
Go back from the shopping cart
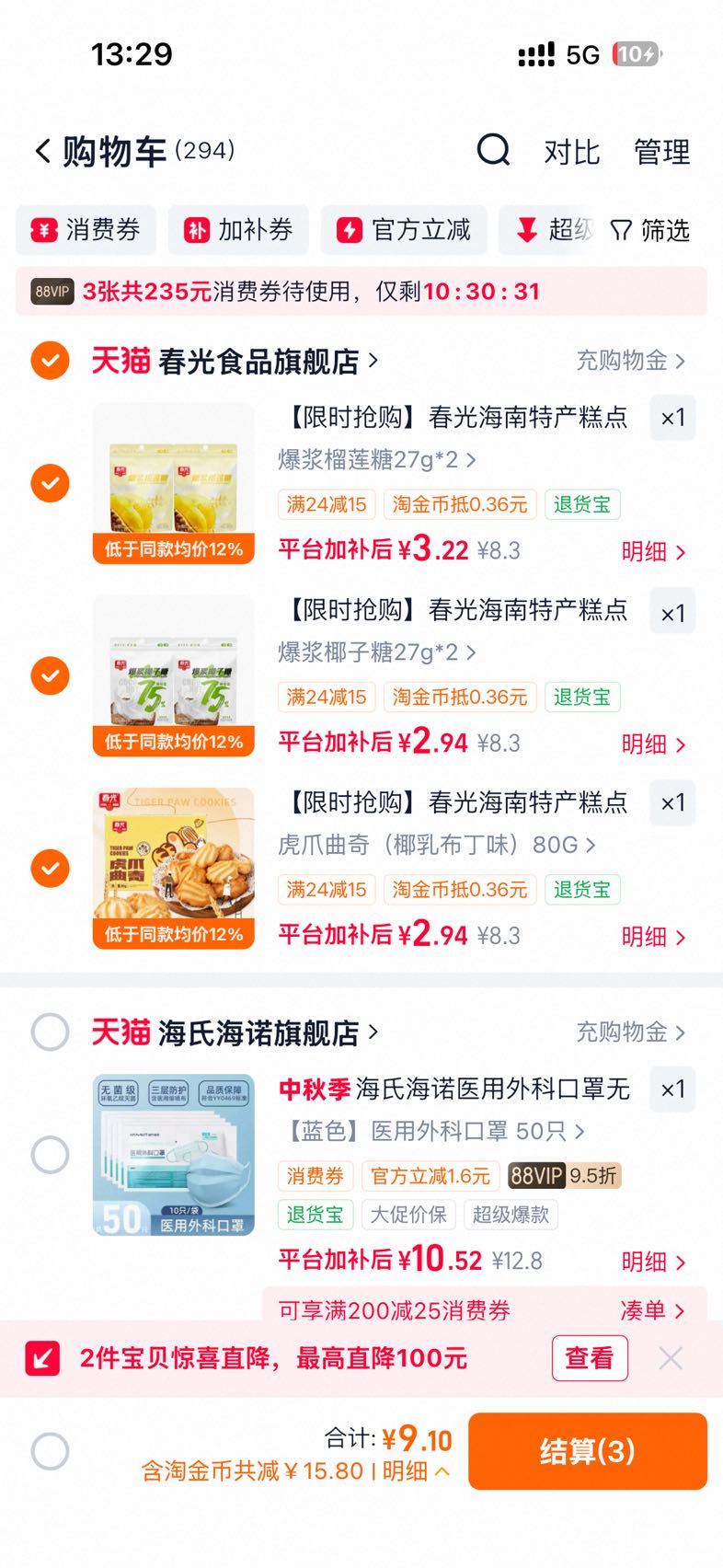coord(42,151)
